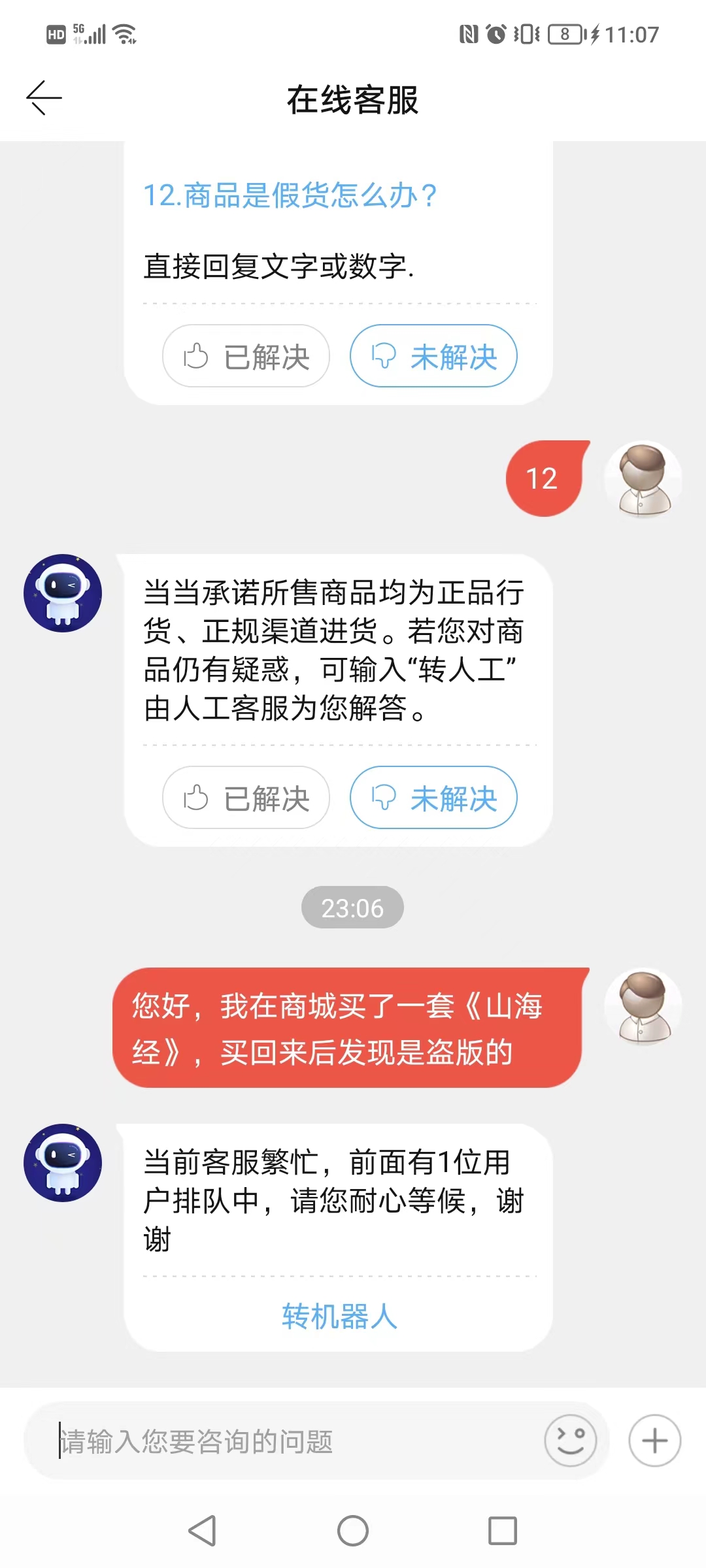Screen dimensions: 706x1568
Task: Mark the fake goods answer as 已解决
Action: [245, 356]
